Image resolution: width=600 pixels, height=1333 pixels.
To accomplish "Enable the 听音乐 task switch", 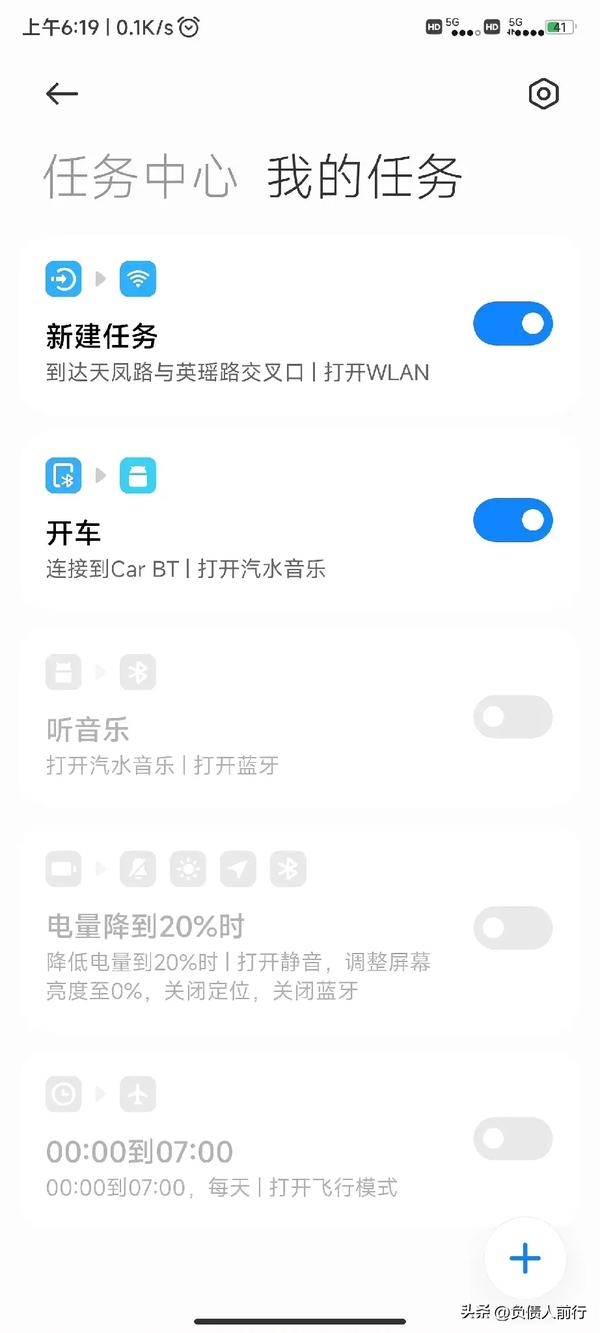I will pos(512,717).
